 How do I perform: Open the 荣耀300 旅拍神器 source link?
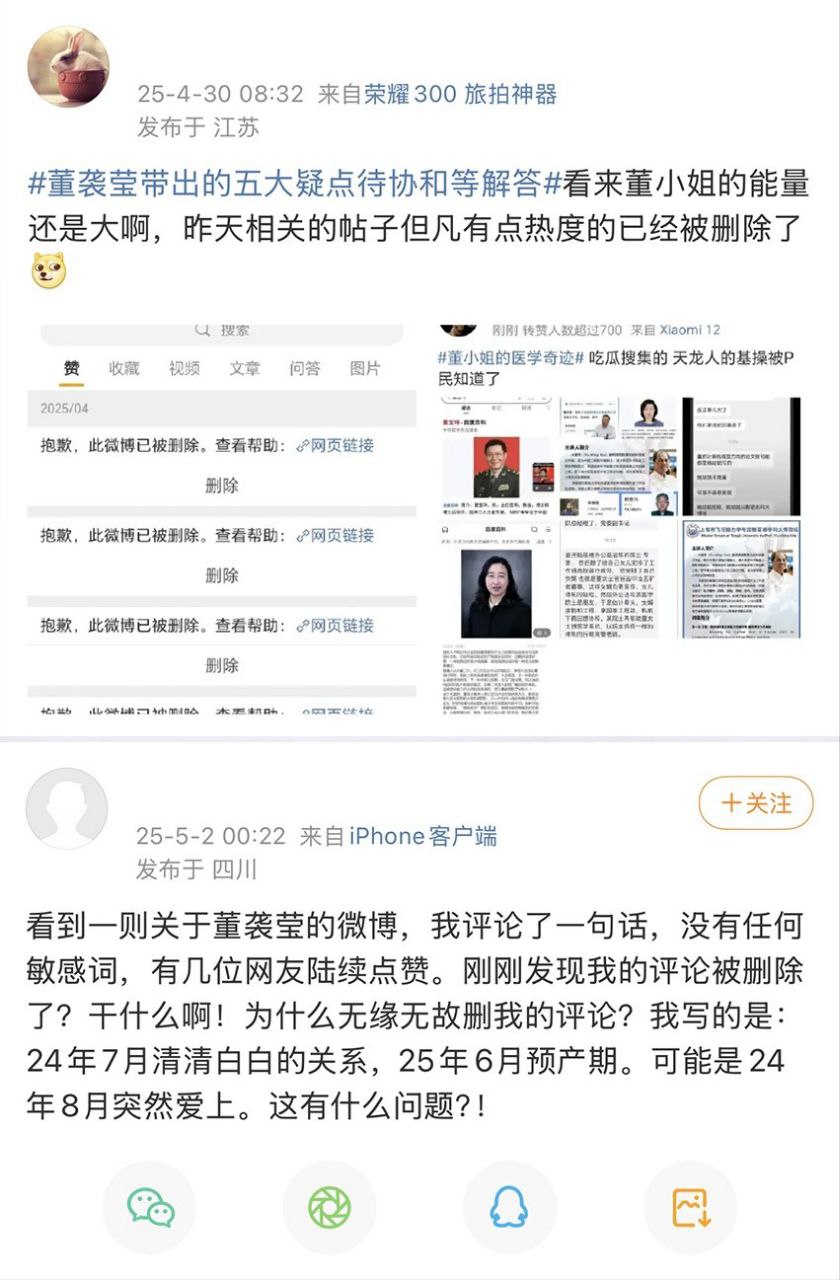click(459, 95)
